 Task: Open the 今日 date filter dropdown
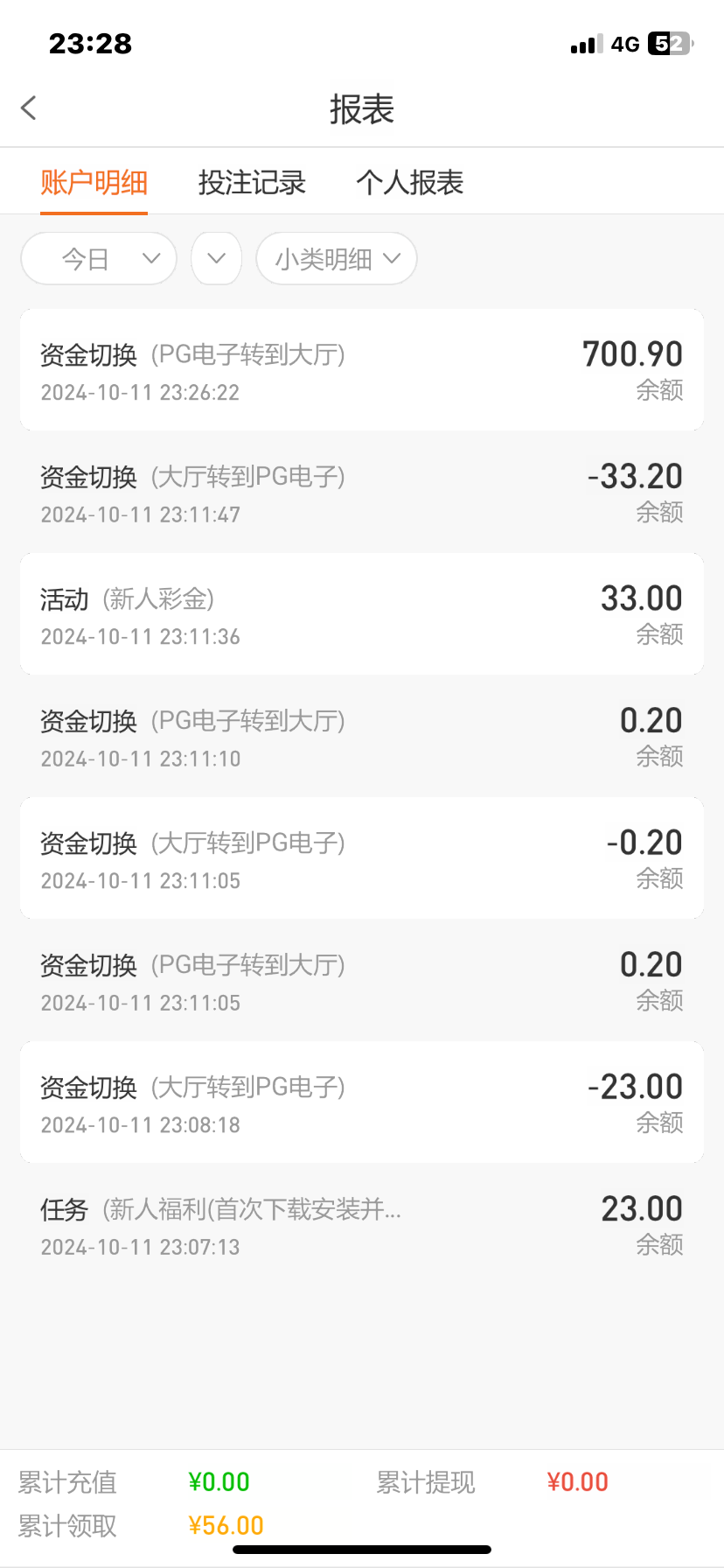(98, 258)
